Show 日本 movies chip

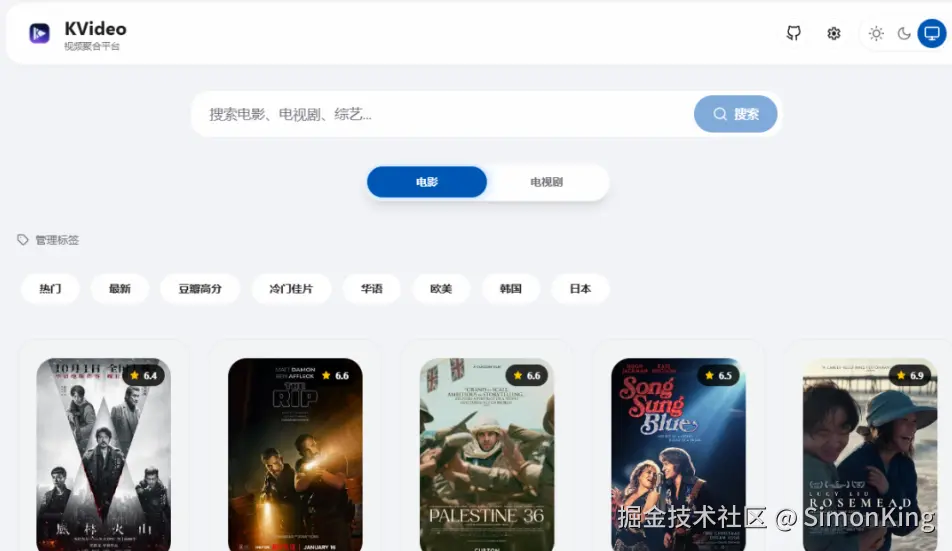580,289
